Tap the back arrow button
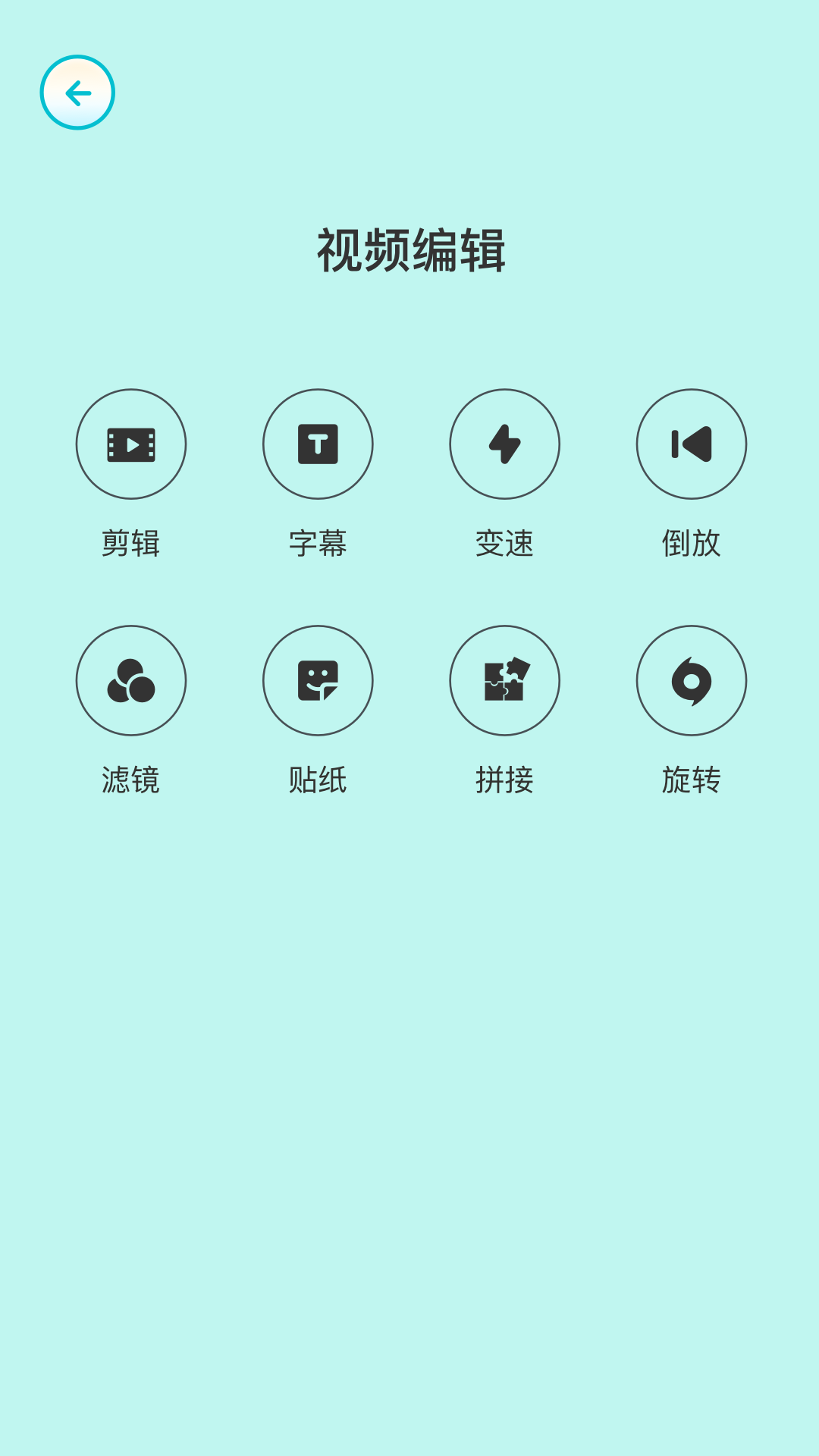Screen dimensions: 819x1456 (x=78, y=92)
